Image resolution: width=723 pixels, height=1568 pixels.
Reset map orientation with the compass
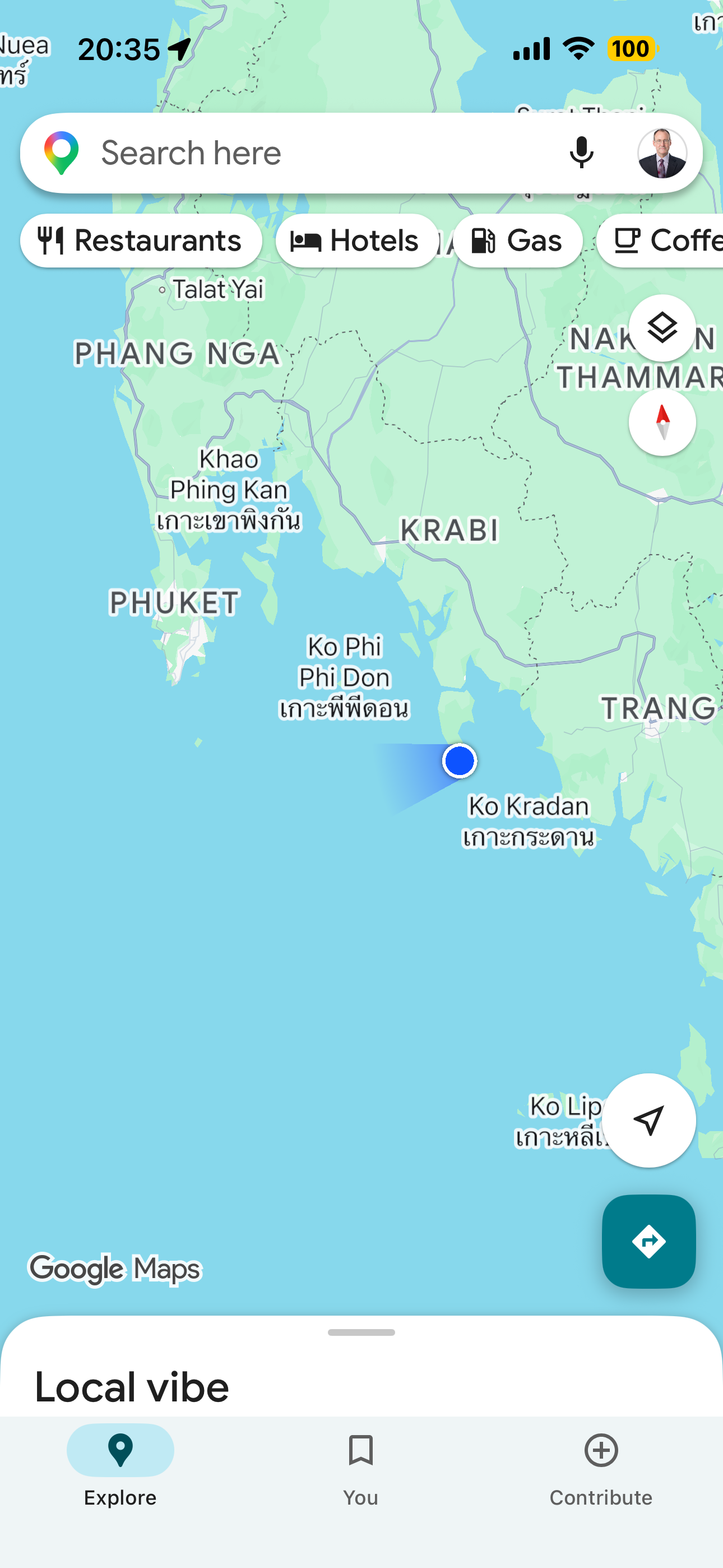pos(661,422)
